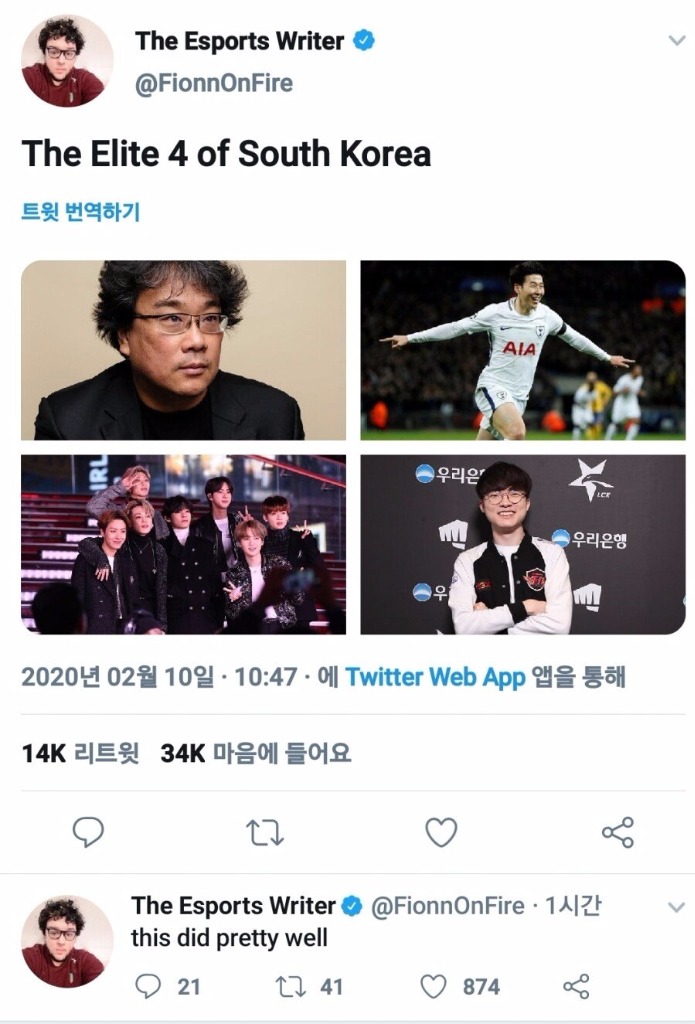Like the Elite 4 tweet
Screen dimensions: 695x1024
pos(441,832)
